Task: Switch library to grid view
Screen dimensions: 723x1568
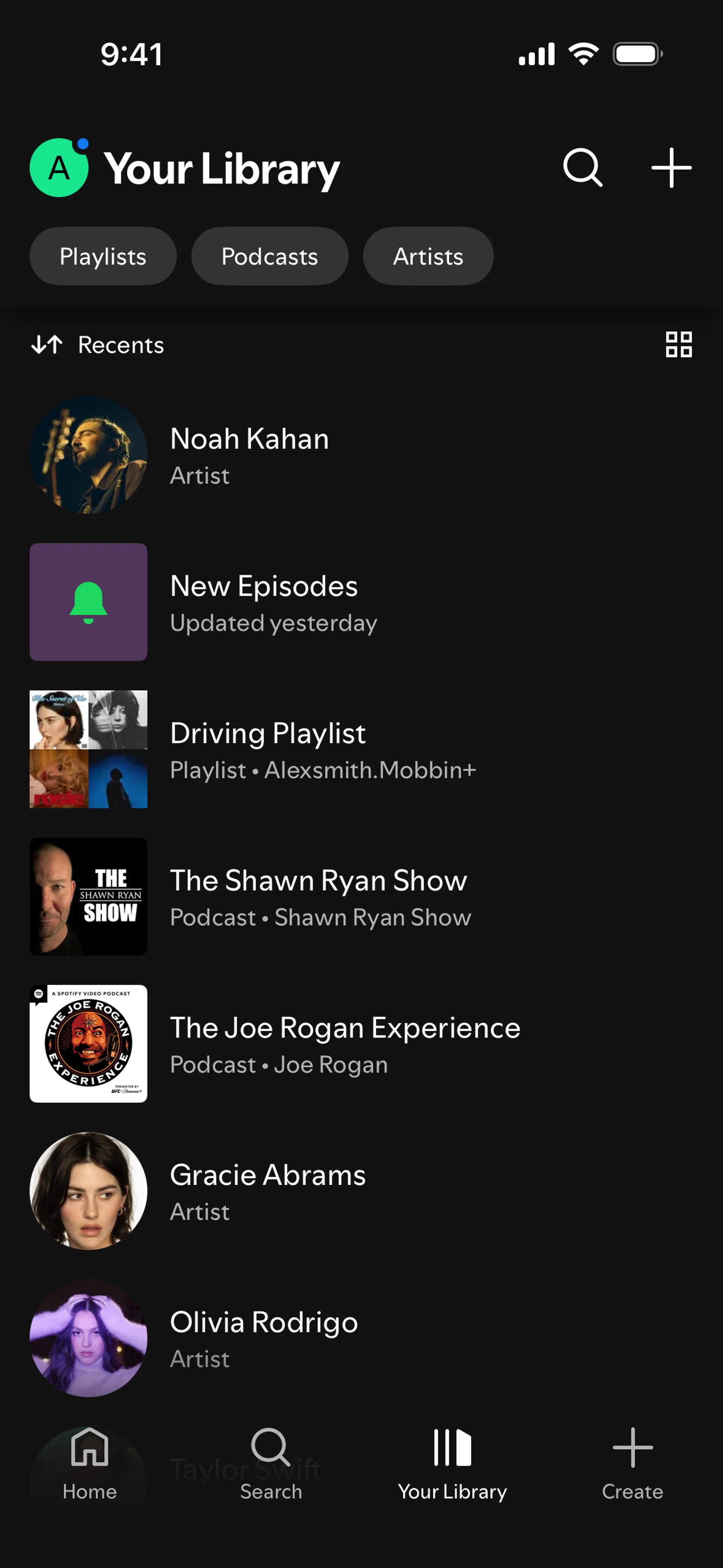Action: point(678,344)
